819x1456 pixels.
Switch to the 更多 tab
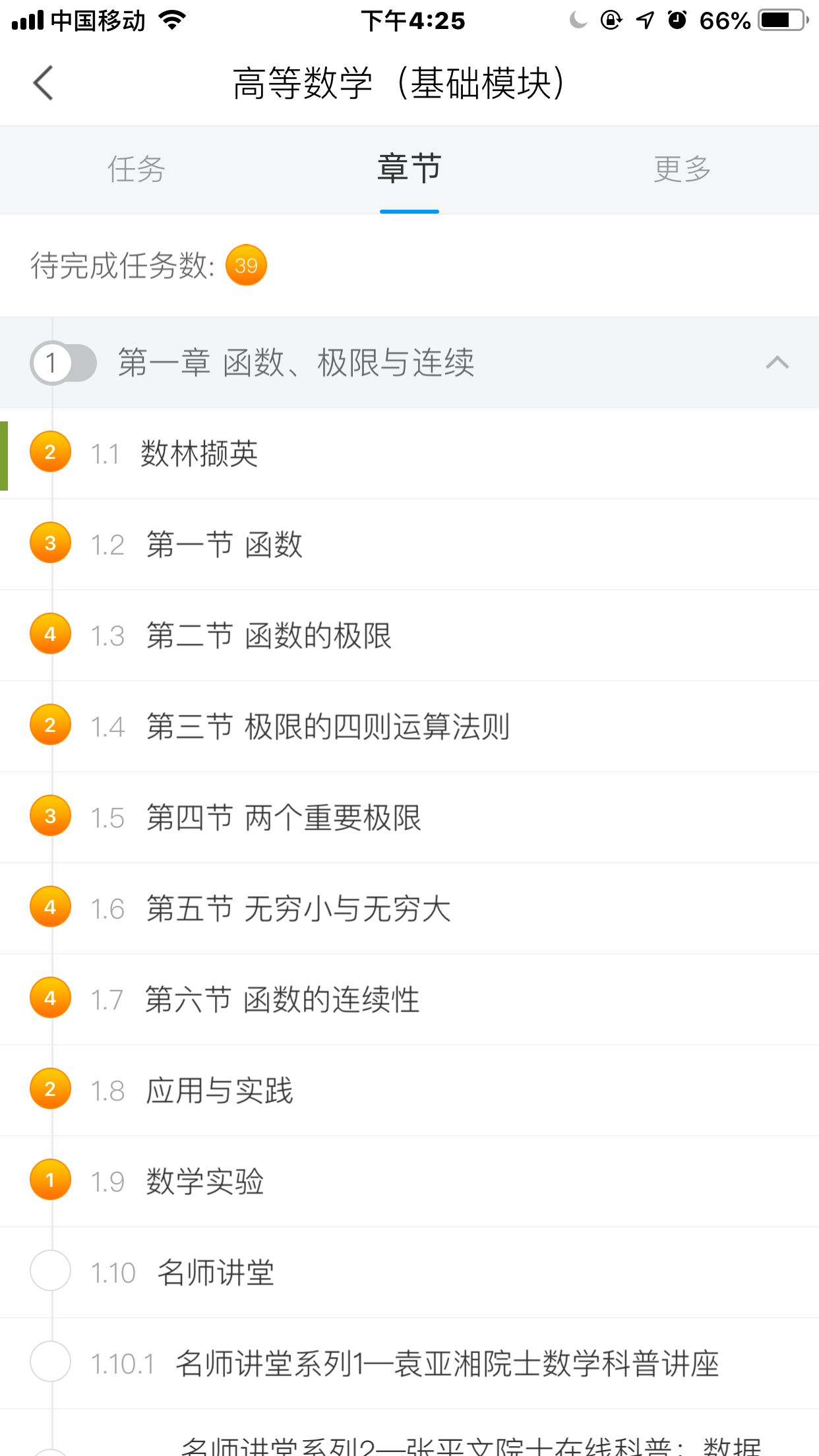tap(682, 169)
